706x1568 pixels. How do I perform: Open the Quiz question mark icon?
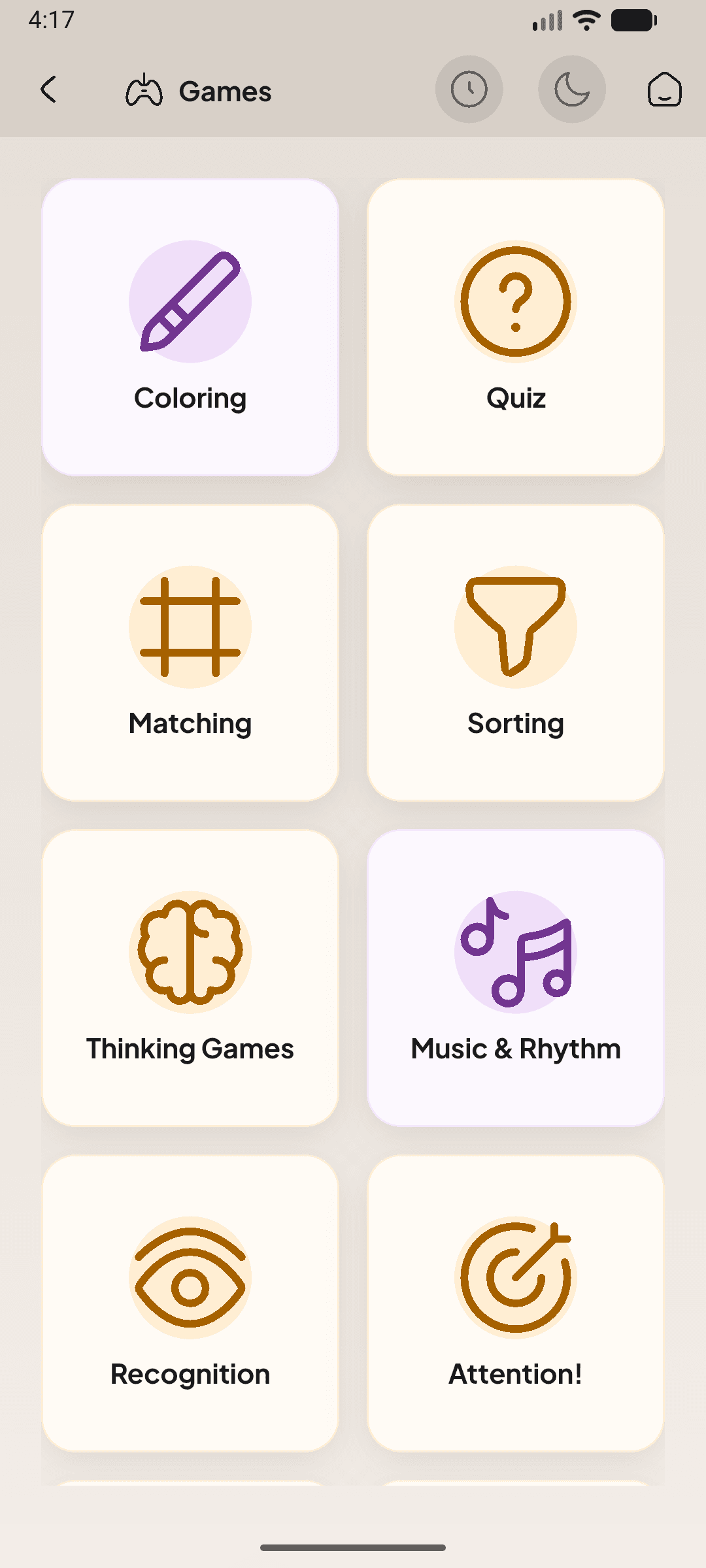pos(516,301)
